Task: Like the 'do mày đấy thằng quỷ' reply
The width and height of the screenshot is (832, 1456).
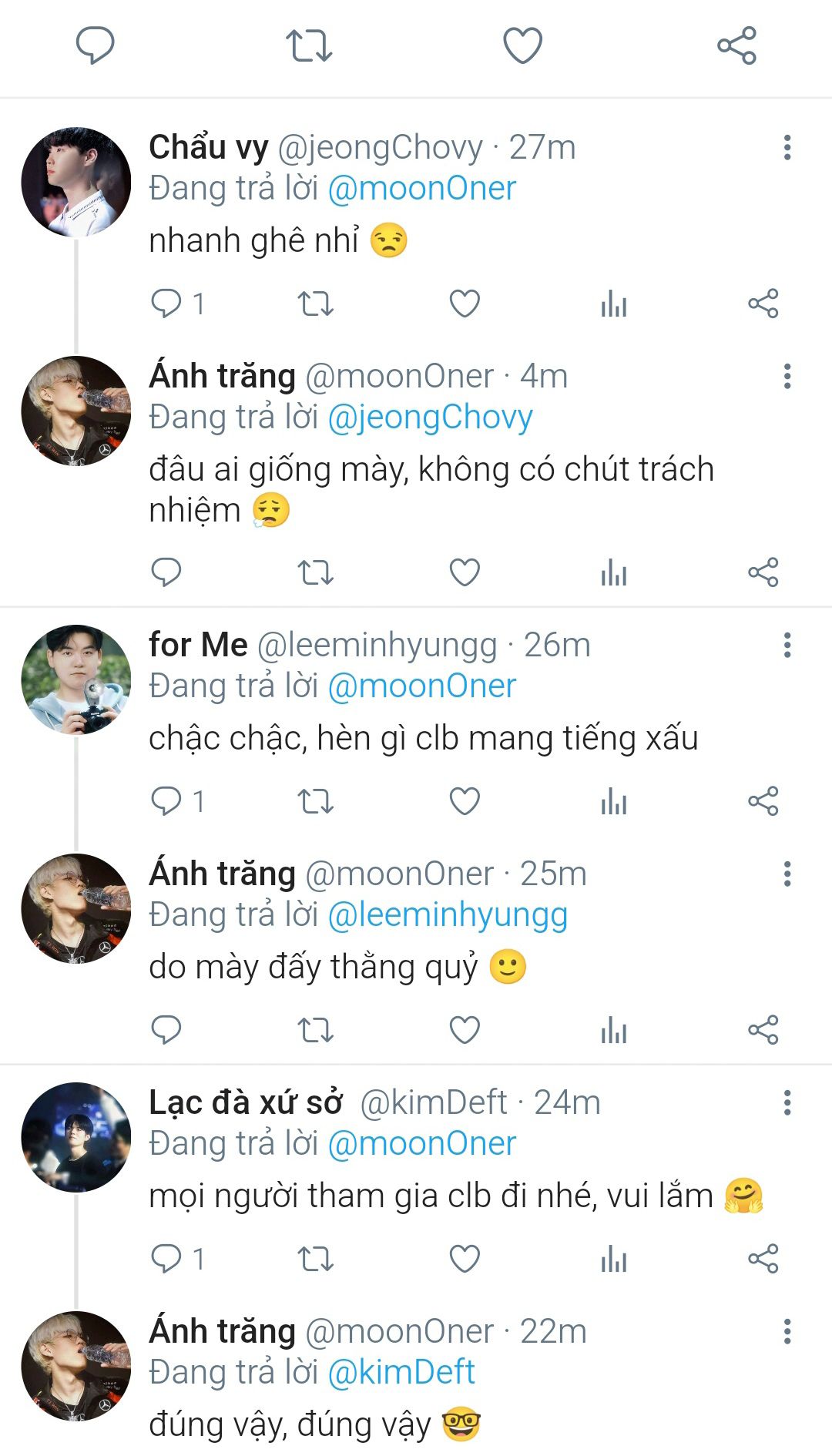Action: coord(465,1030)
